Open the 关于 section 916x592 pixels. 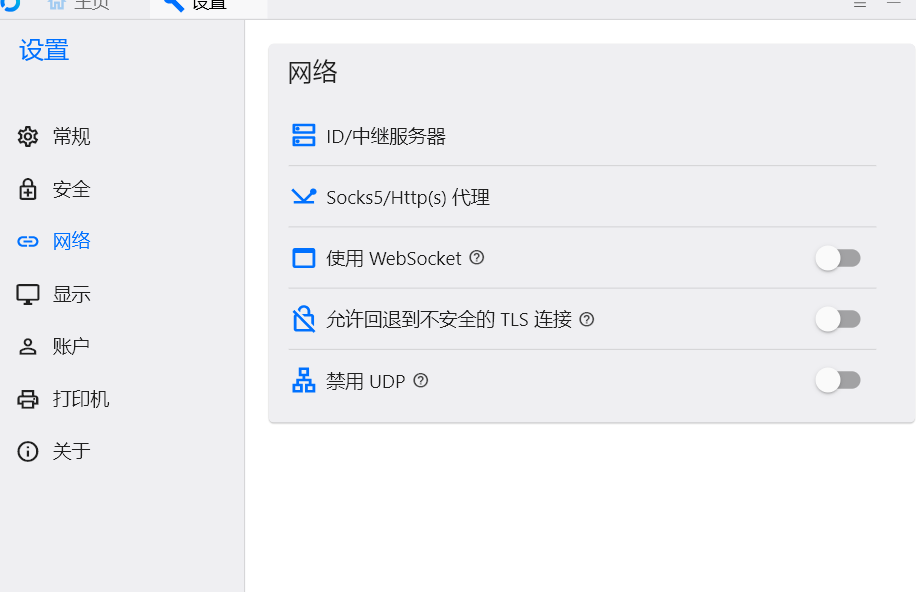pyautogui.click(x=71, y=451)
